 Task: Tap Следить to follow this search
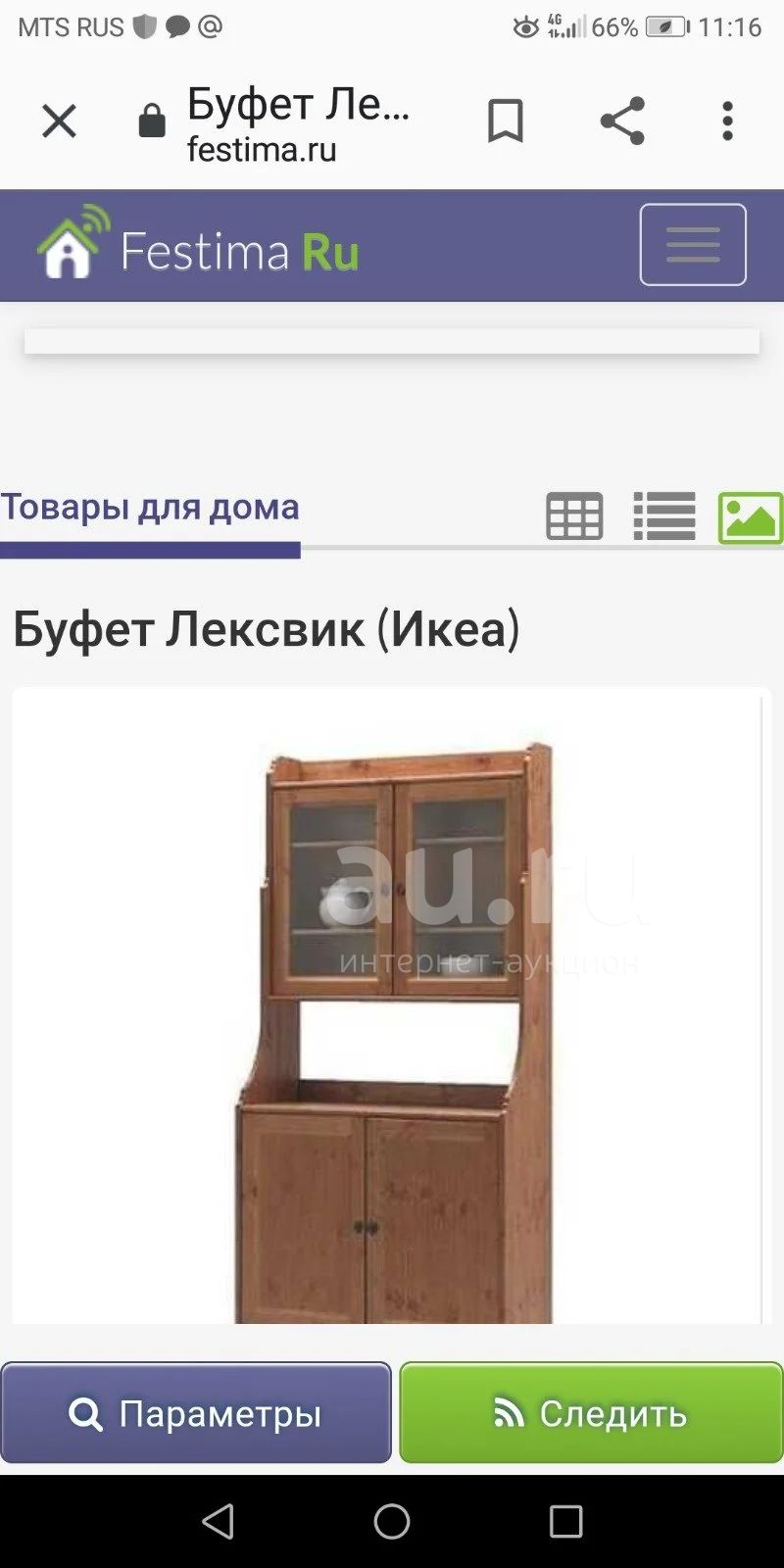point(591,1413)
